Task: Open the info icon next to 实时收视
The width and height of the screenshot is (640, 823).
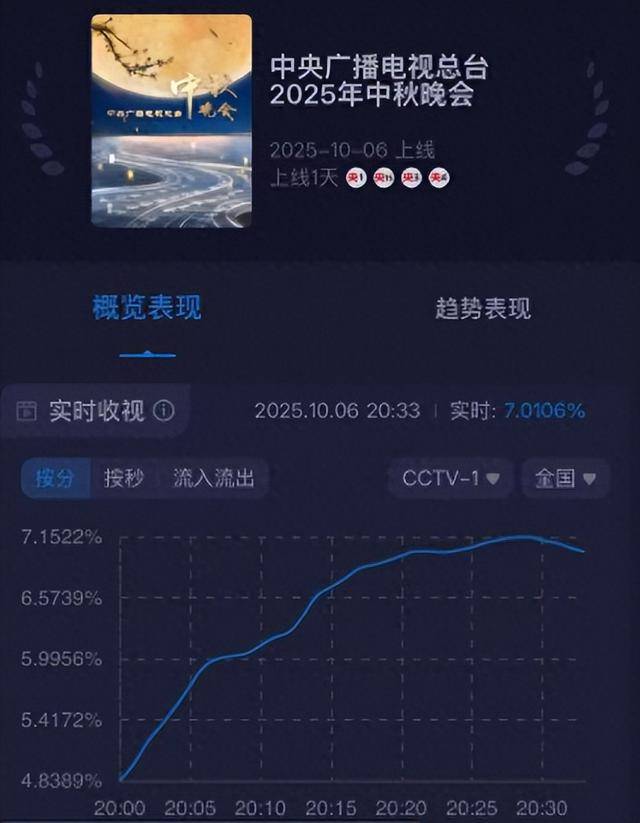Action: (x=165, y=411)
